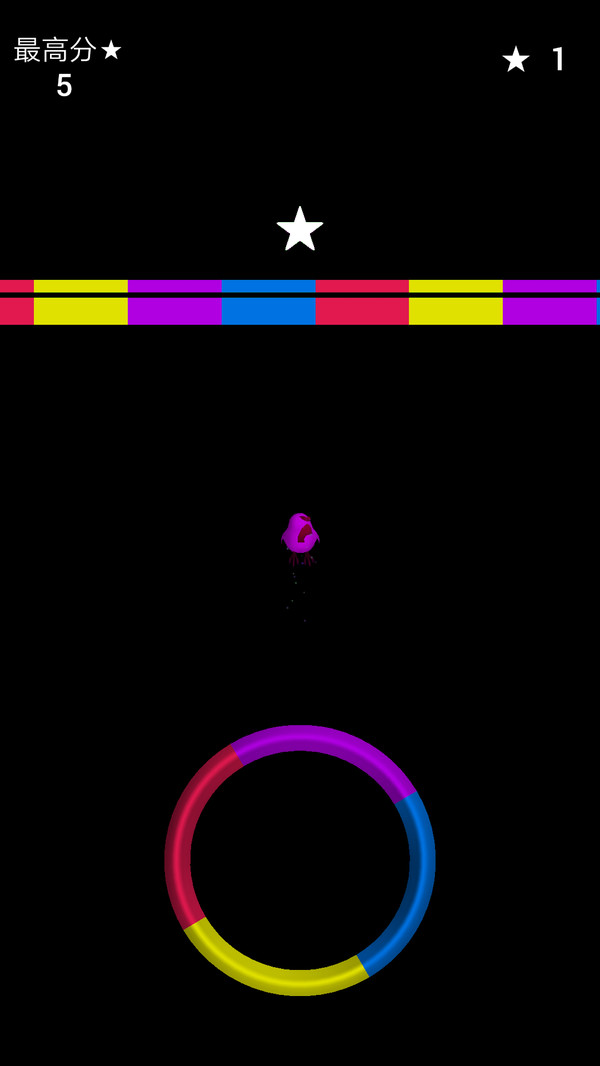The image size is (600, 1066).
Task: Tap the purple ball to jump
Action: (300, 535)
